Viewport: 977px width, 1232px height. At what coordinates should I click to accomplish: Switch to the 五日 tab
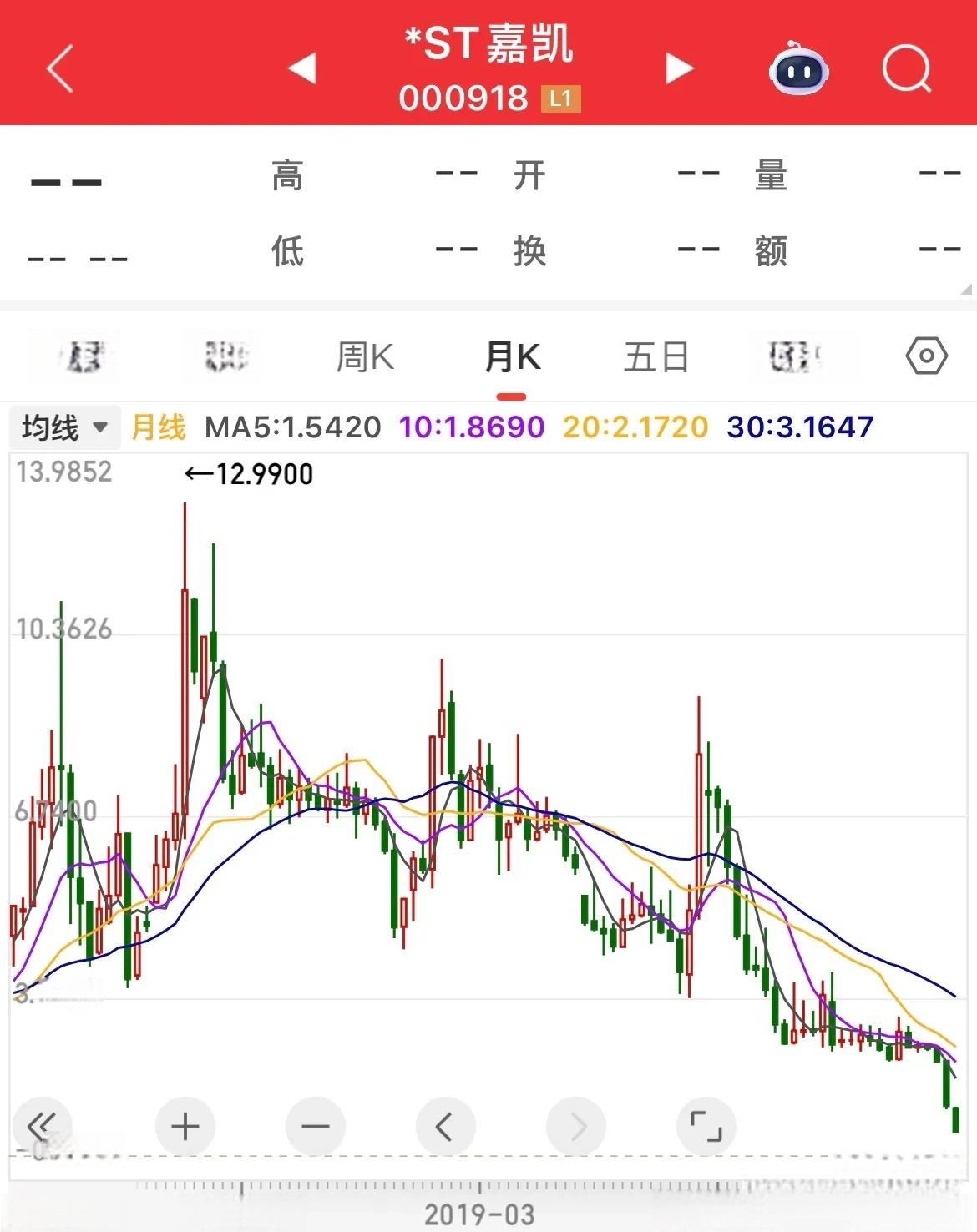(656, 357)
